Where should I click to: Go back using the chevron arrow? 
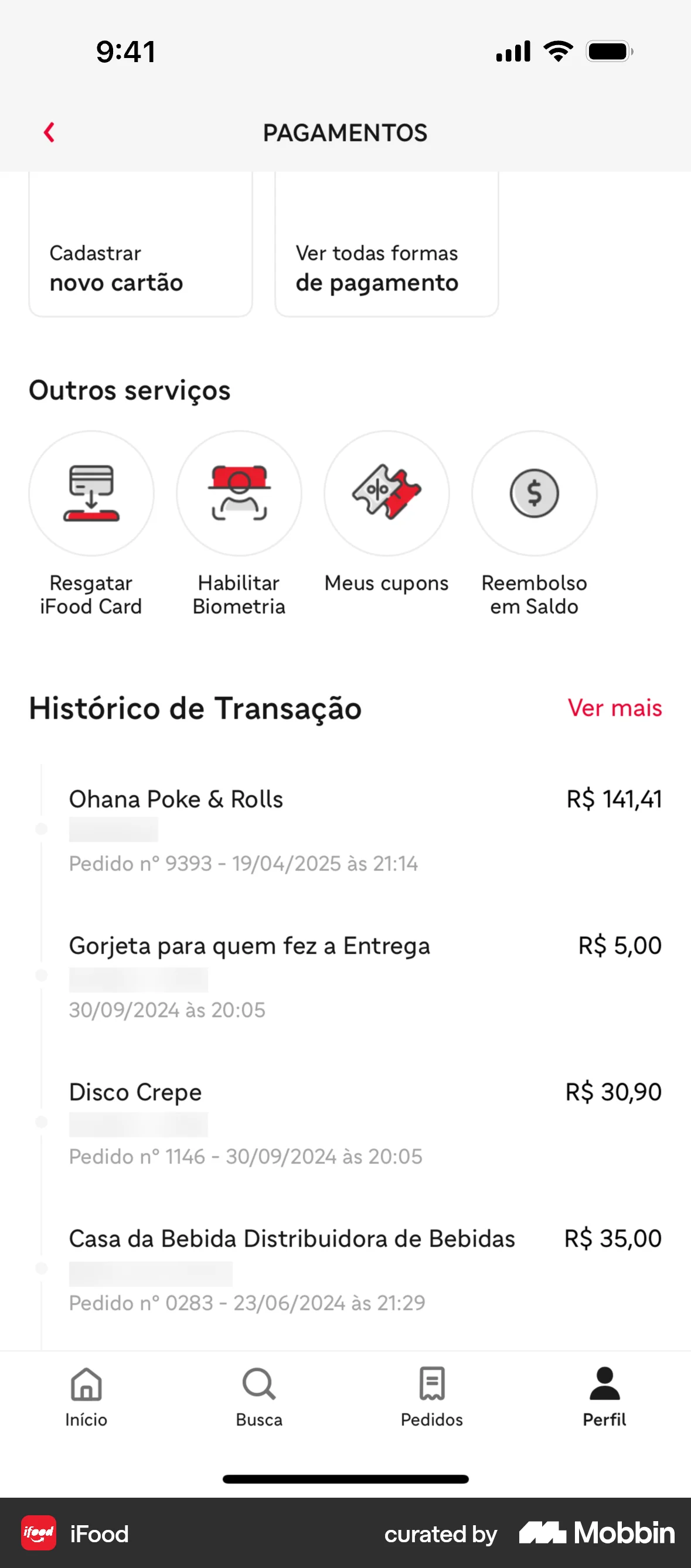[49, 132]
